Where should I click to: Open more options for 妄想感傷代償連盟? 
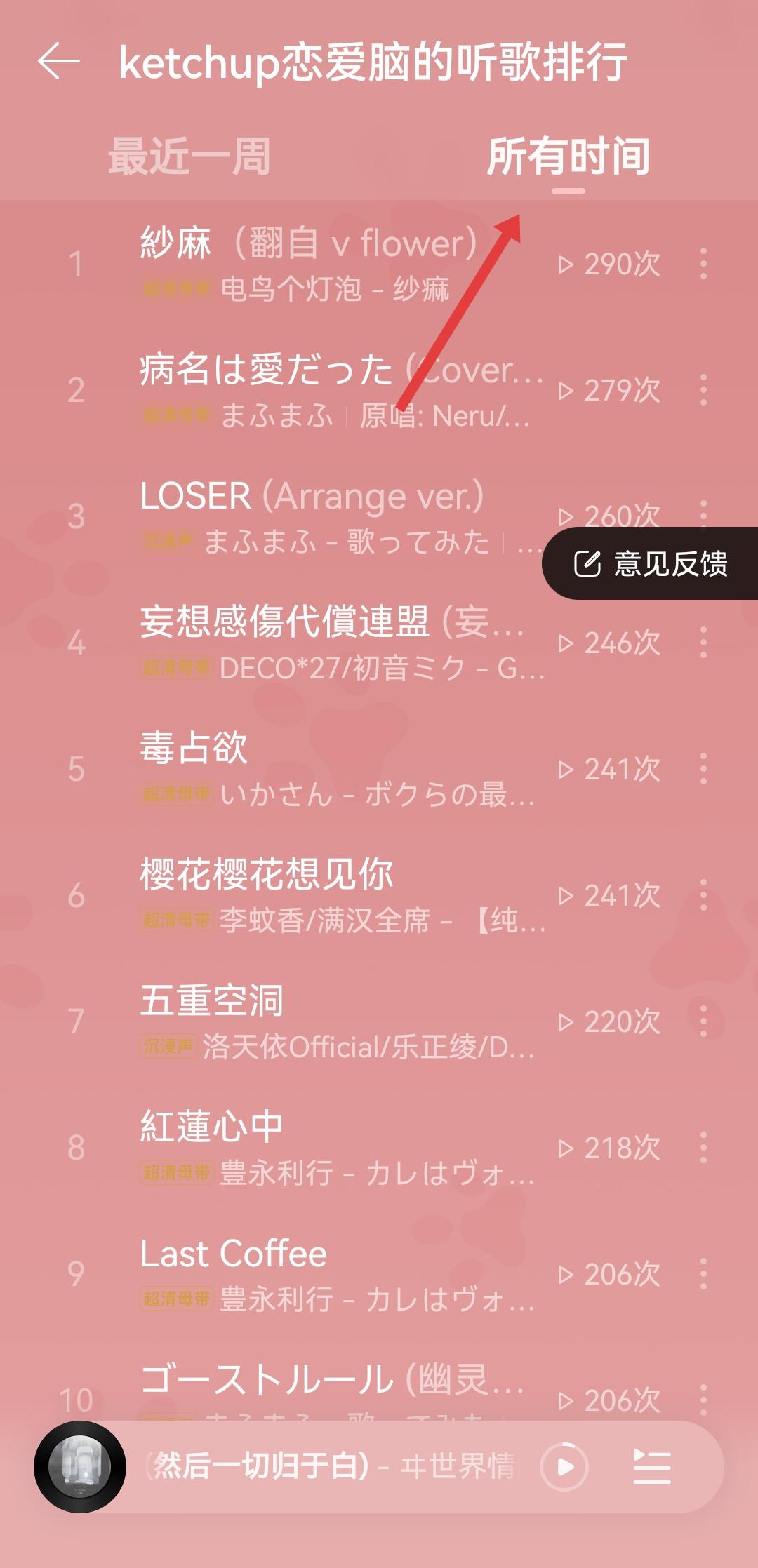click(x=703, y=643)
